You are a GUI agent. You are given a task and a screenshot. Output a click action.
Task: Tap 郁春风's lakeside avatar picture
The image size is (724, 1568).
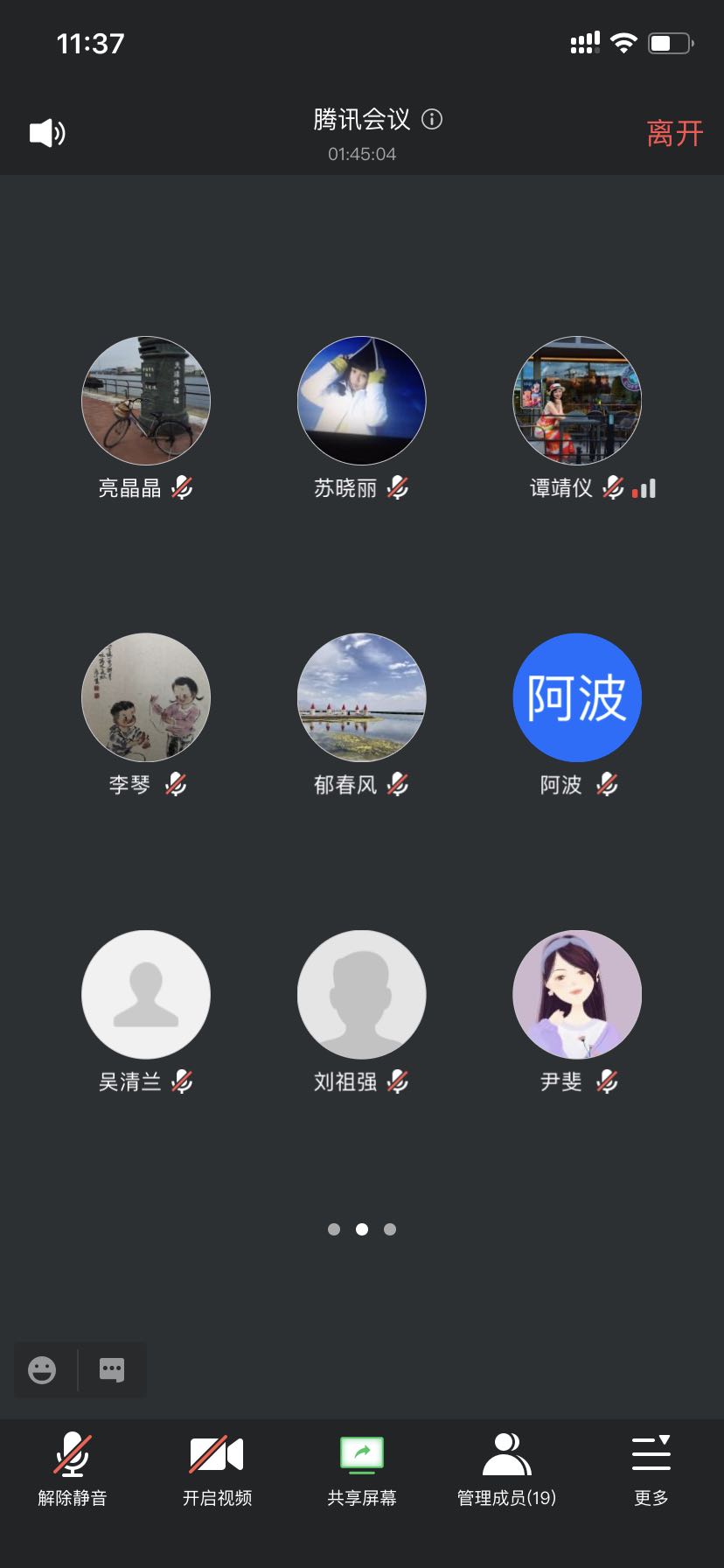[x=361, y=697]
